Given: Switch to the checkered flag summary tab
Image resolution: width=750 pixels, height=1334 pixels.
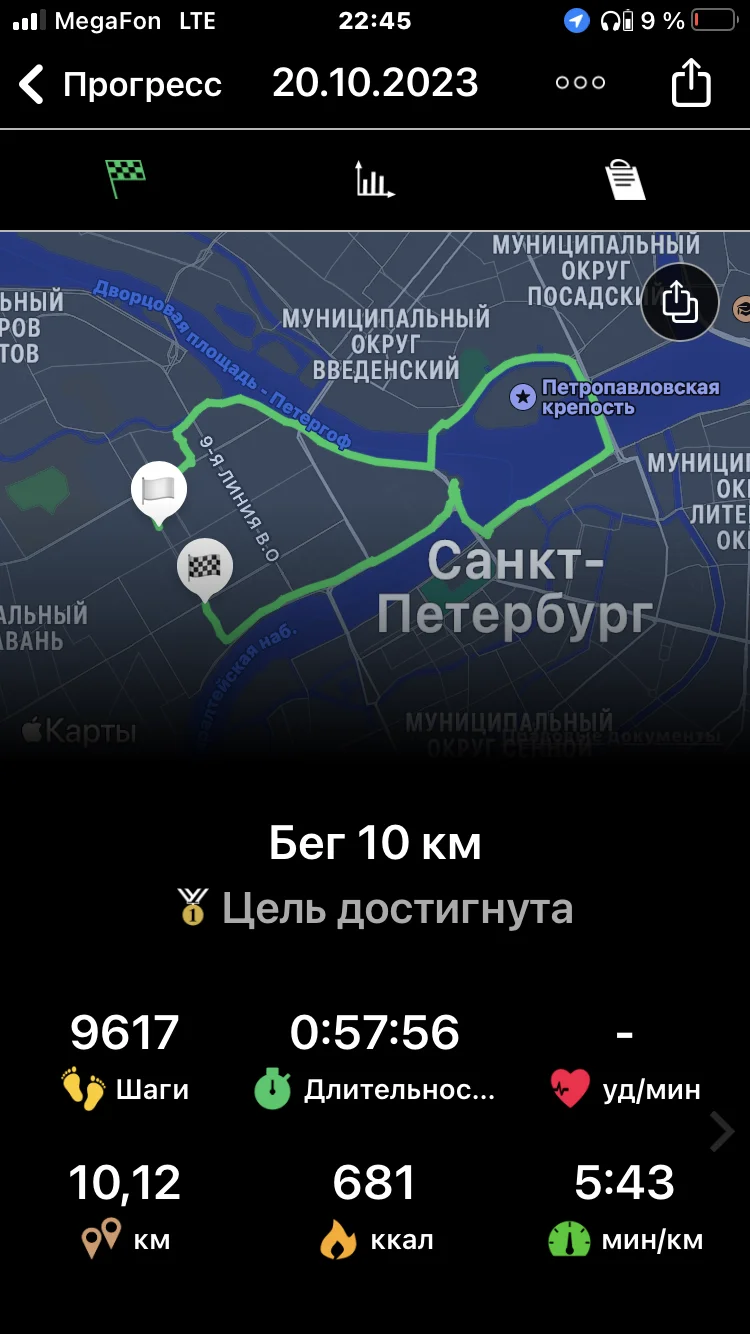Looking at the screenshot, I should click(x=126, y=180).
